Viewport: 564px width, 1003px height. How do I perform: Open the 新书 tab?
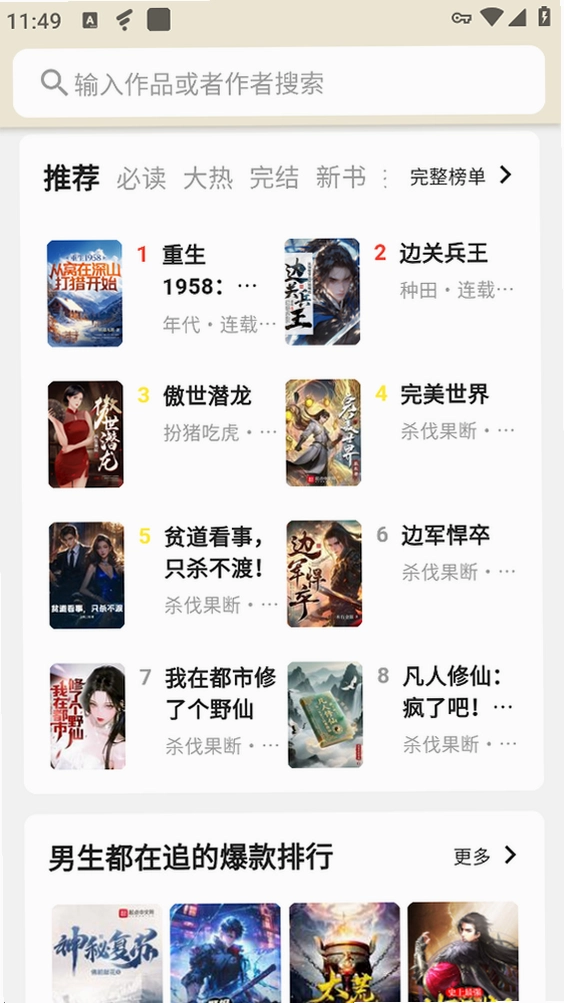(341, 178)
